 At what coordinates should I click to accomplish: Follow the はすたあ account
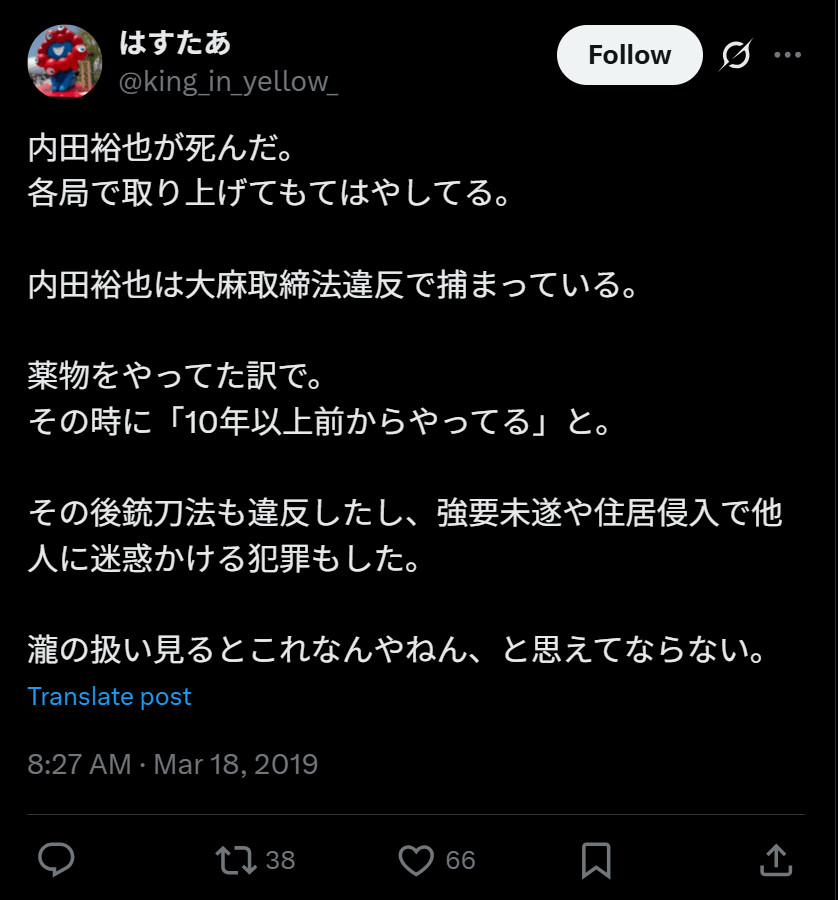pos(629,55)
